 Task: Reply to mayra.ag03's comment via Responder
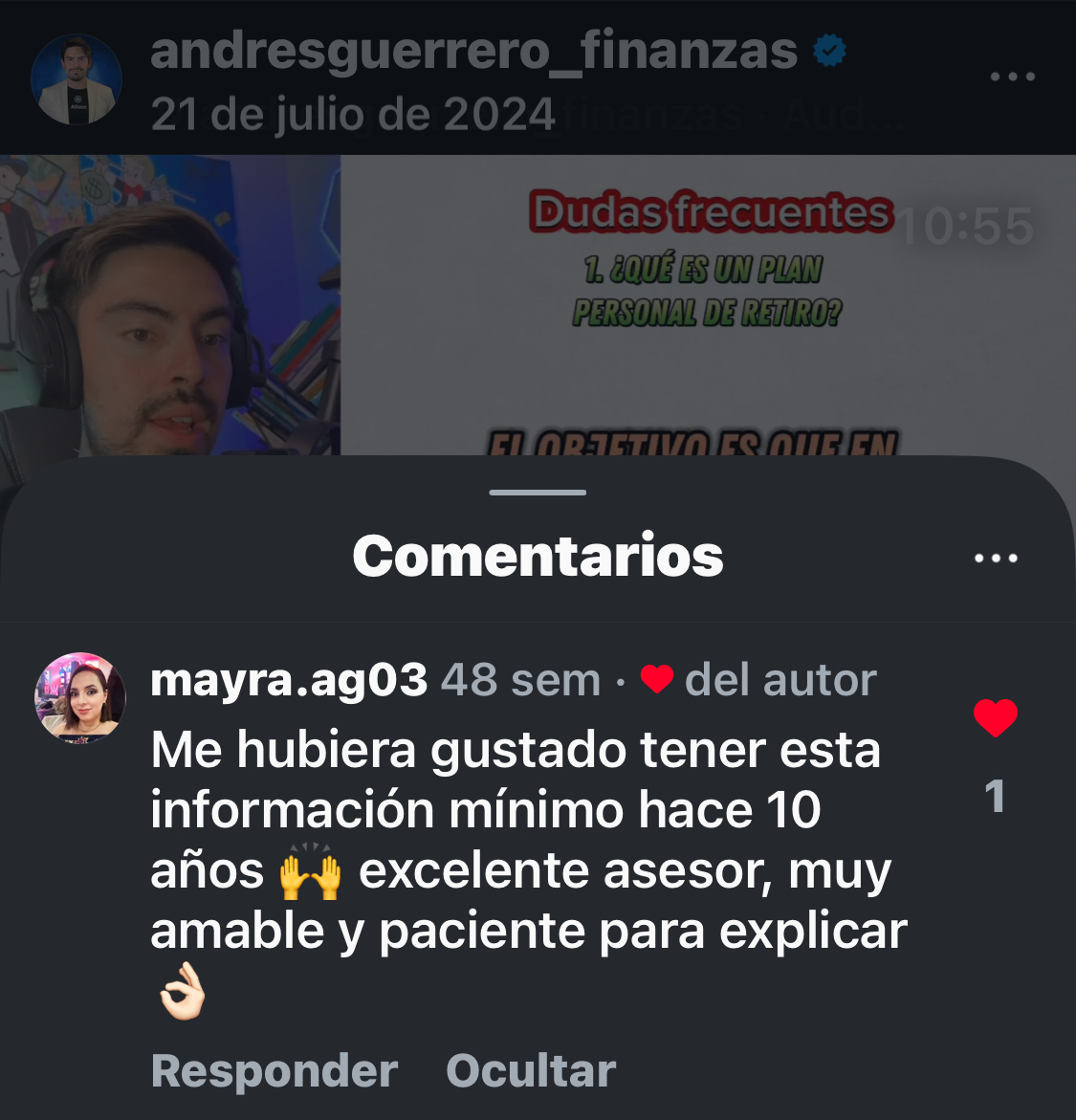click(274, 1070)
